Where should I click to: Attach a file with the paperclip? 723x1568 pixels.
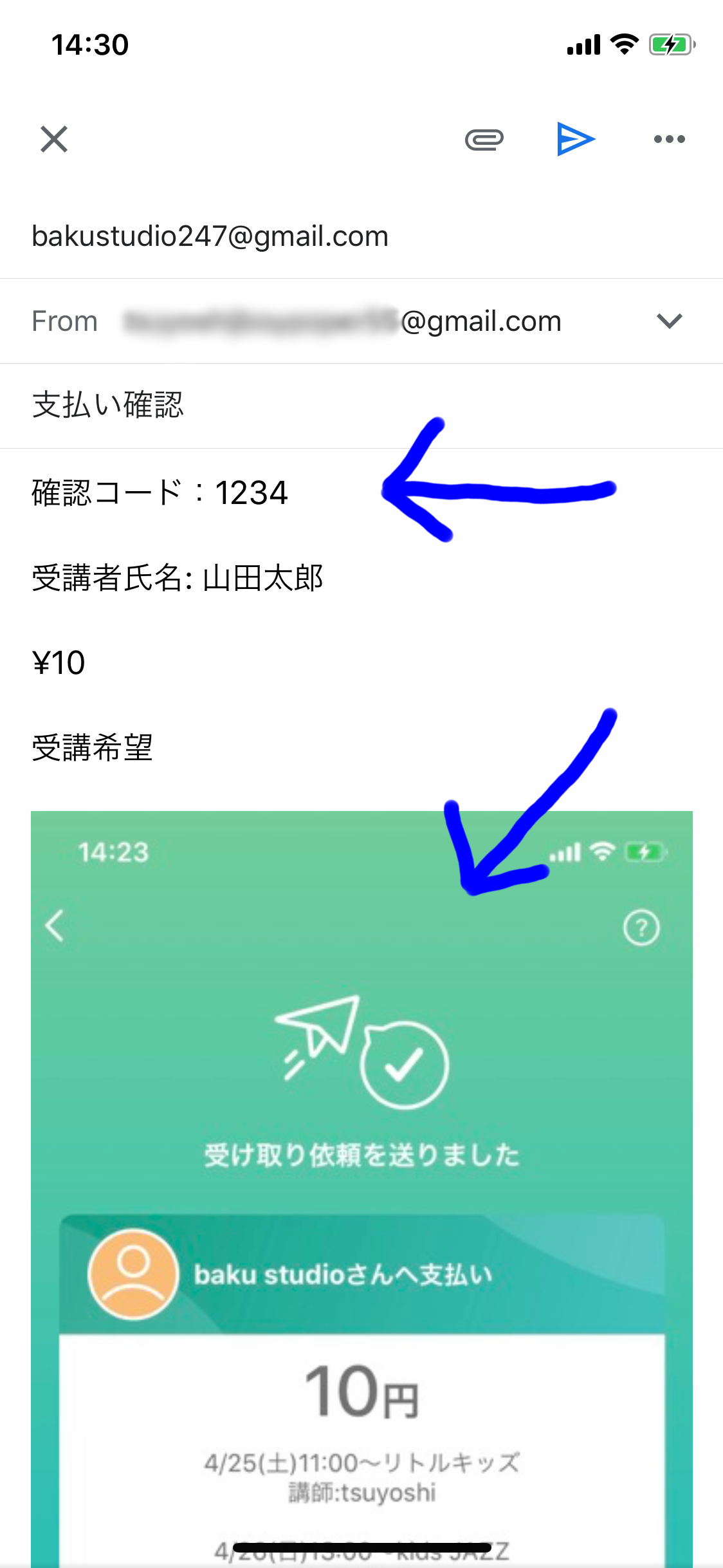point(484,139)
